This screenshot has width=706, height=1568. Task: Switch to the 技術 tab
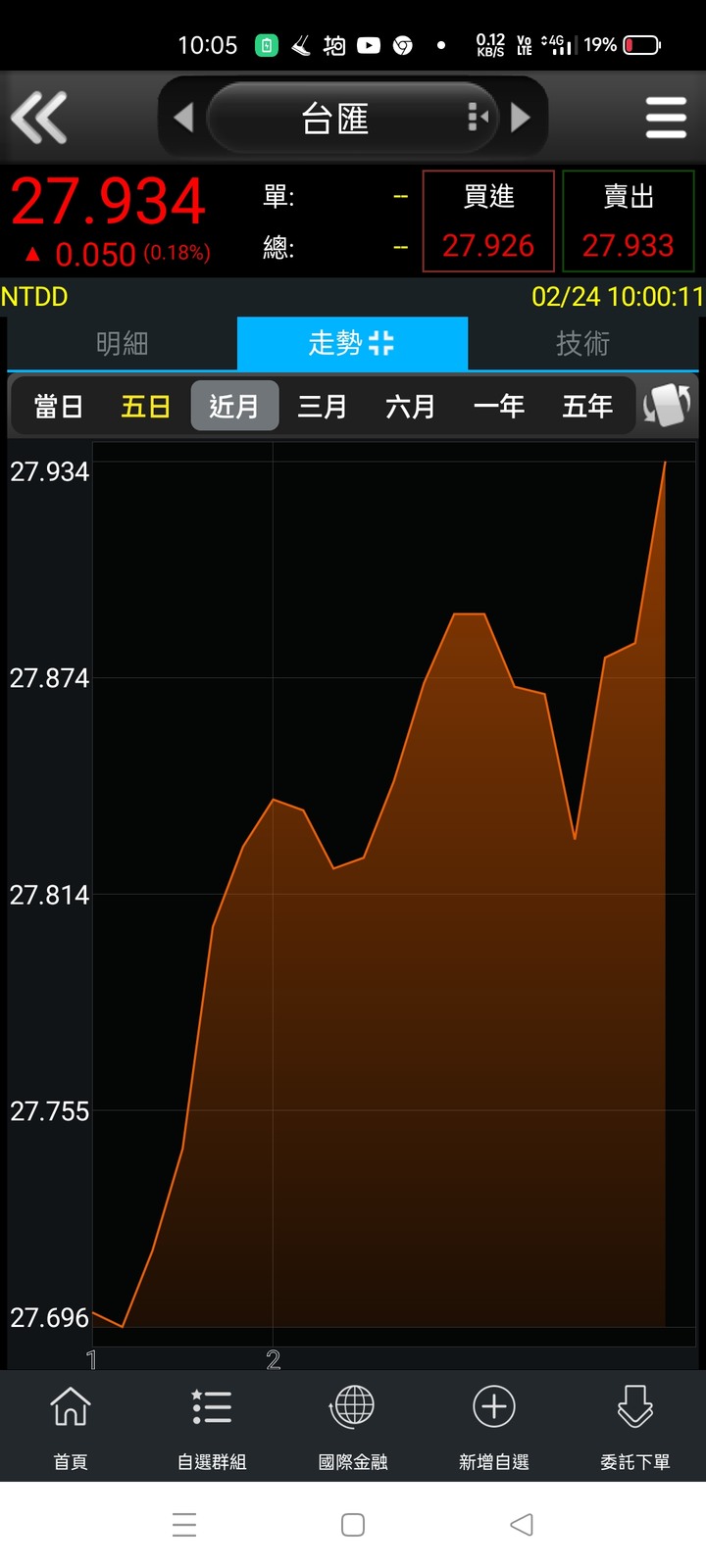[x=583, y=343]
